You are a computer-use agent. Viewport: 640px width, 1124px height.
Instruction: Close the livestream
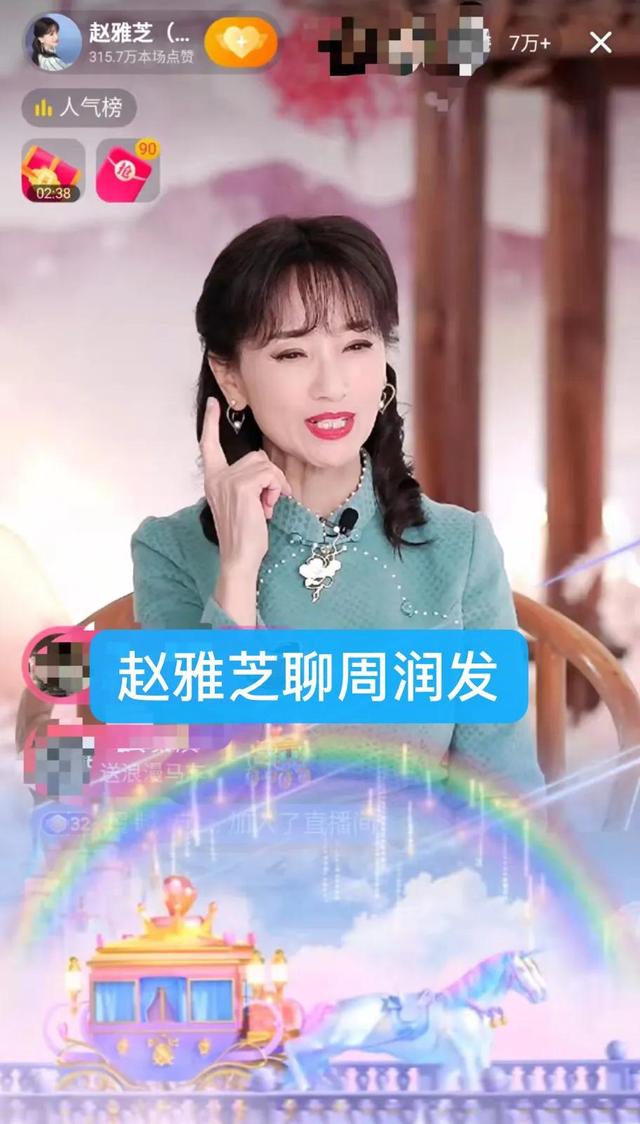(600, 42)
